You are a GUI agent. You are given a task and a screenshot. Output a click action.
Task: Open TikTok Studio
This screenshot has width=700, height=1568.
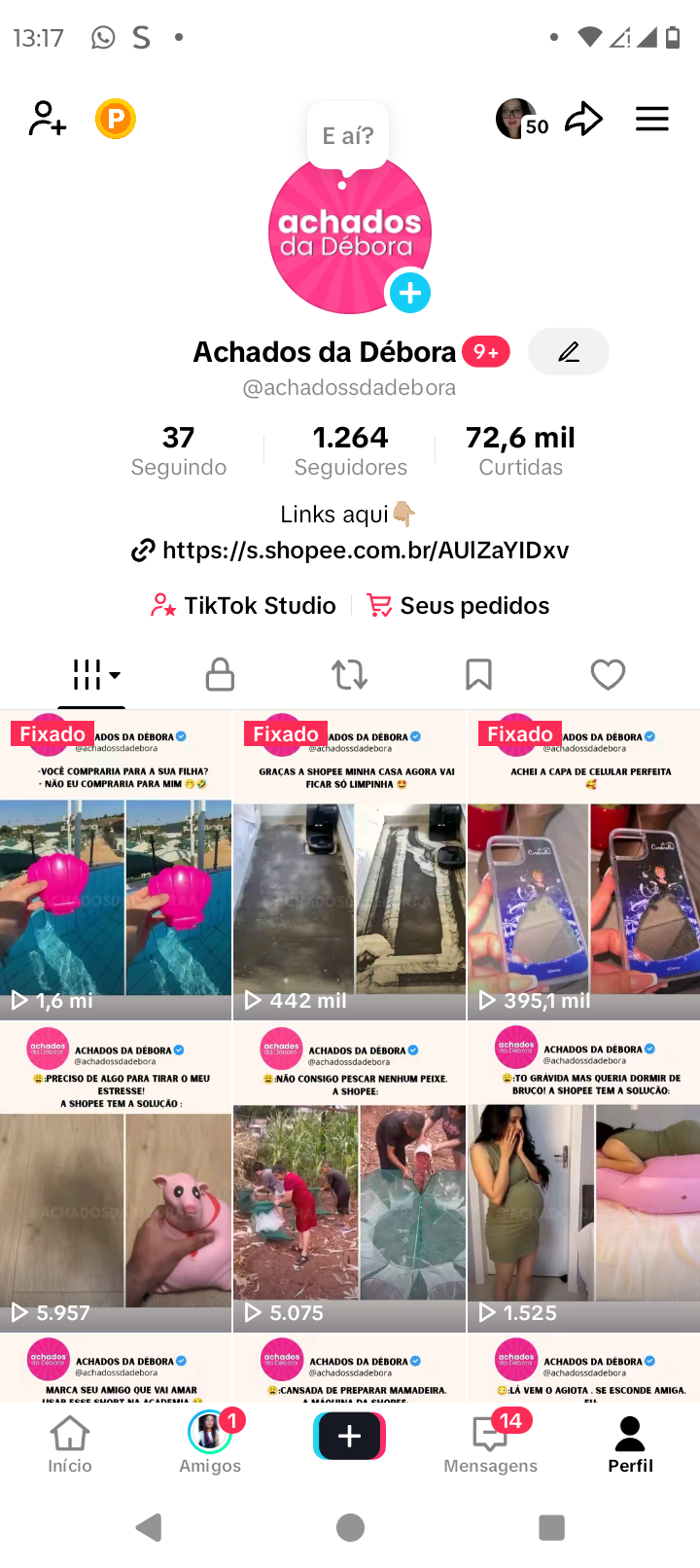(x=244, y=606)
